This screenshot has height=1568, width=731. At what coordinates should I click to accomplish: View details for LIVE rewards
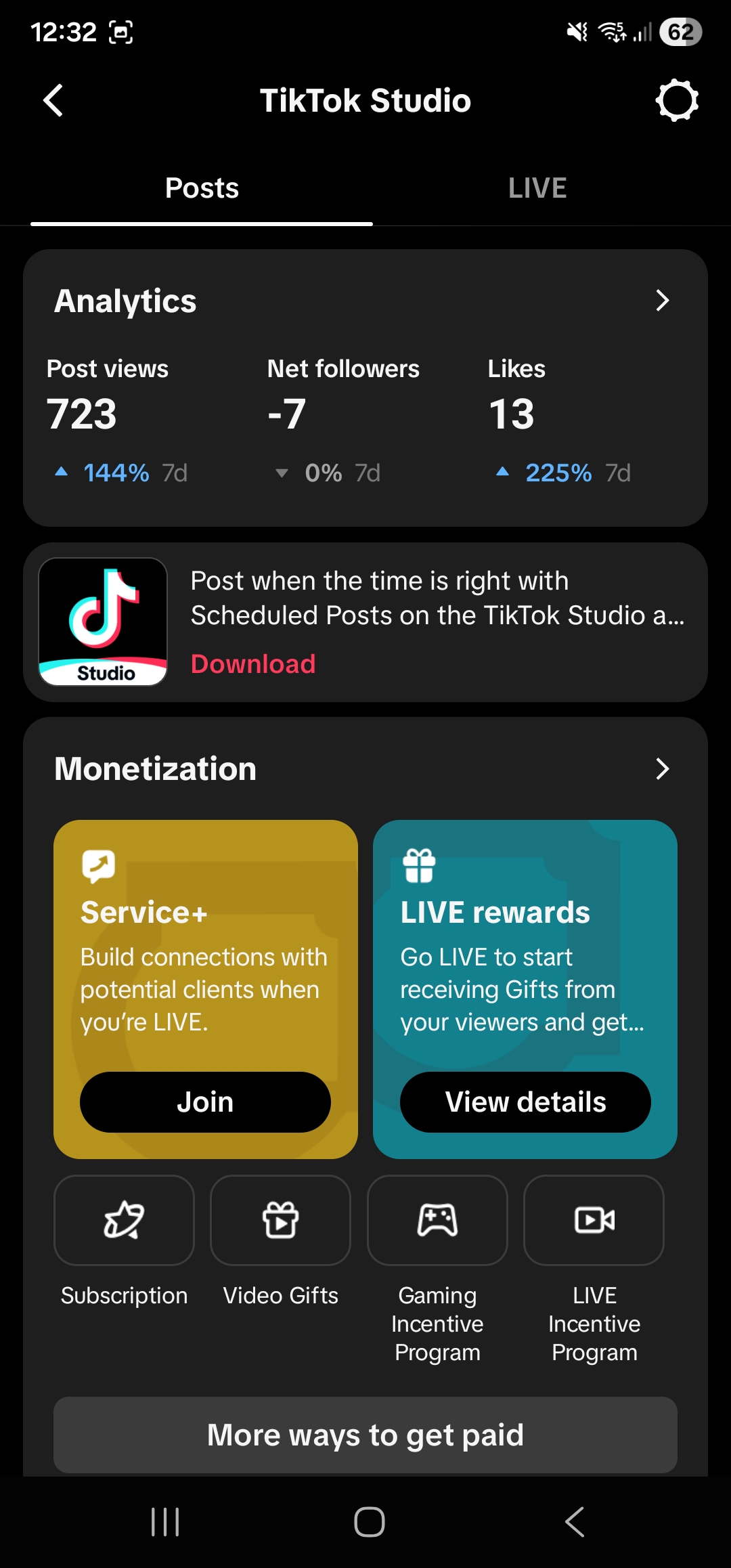525,1102
